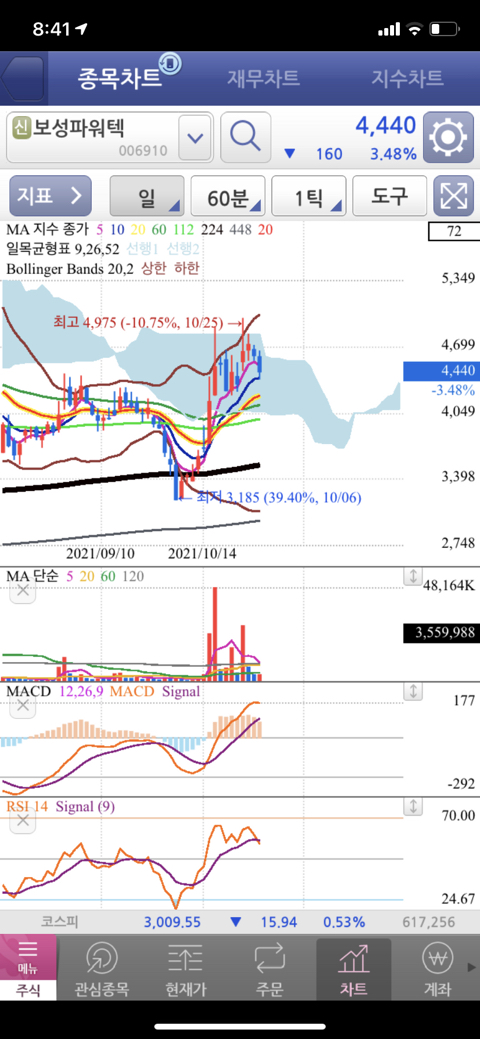Open the 도구 tools menu
This screenshot has height=1039, width=480.
point(389,196)
